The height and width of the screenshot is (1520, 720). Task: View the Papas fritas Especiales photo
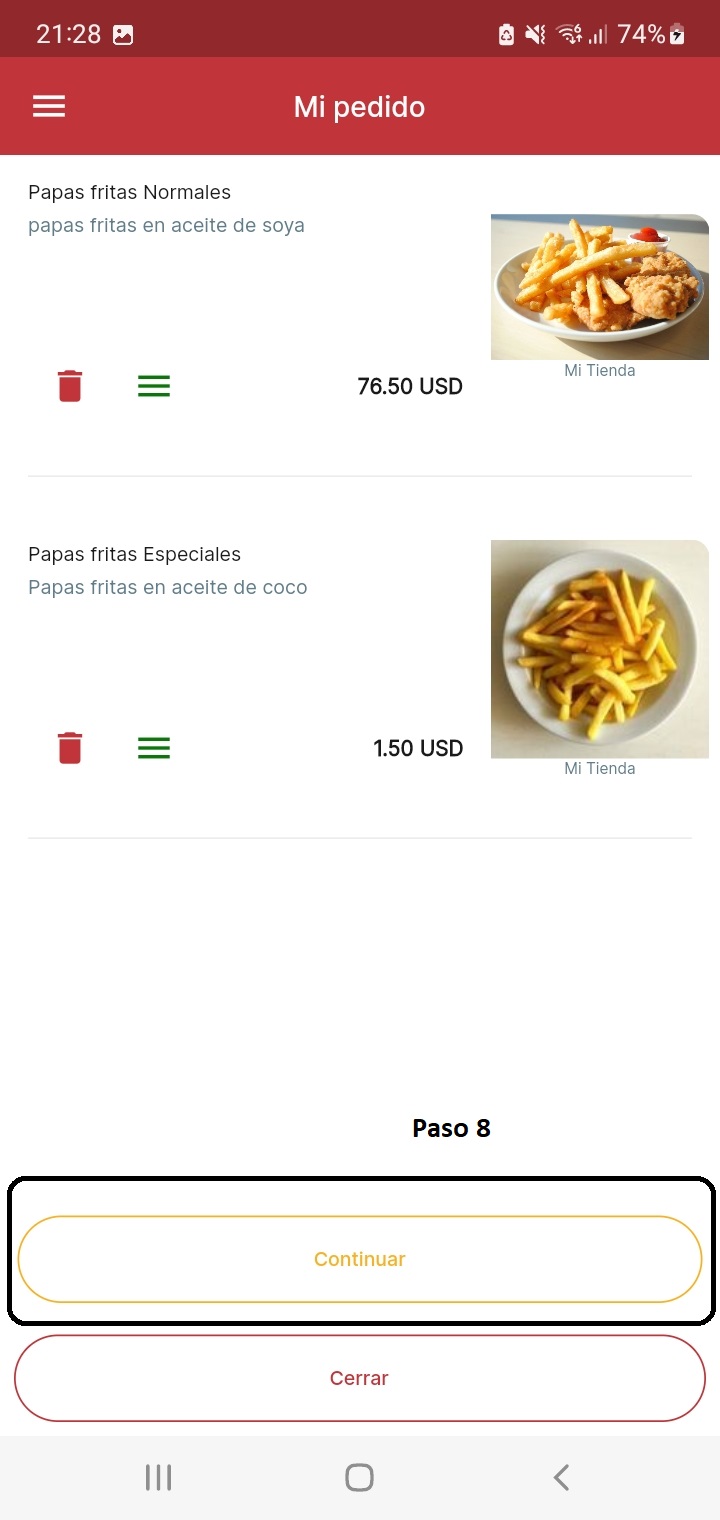coord(599,649)
